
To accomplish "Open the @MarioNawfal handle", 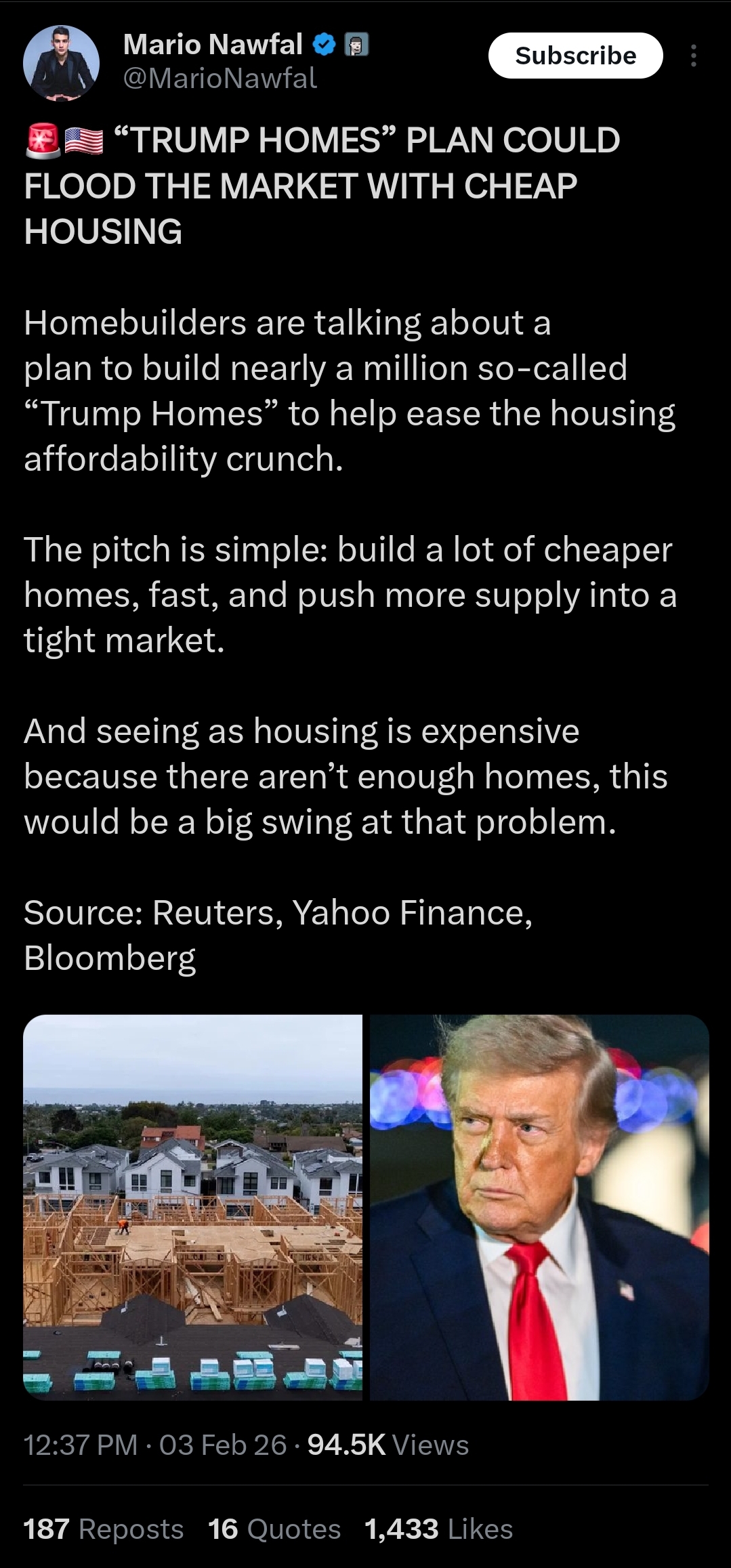I will pos(220,79).
